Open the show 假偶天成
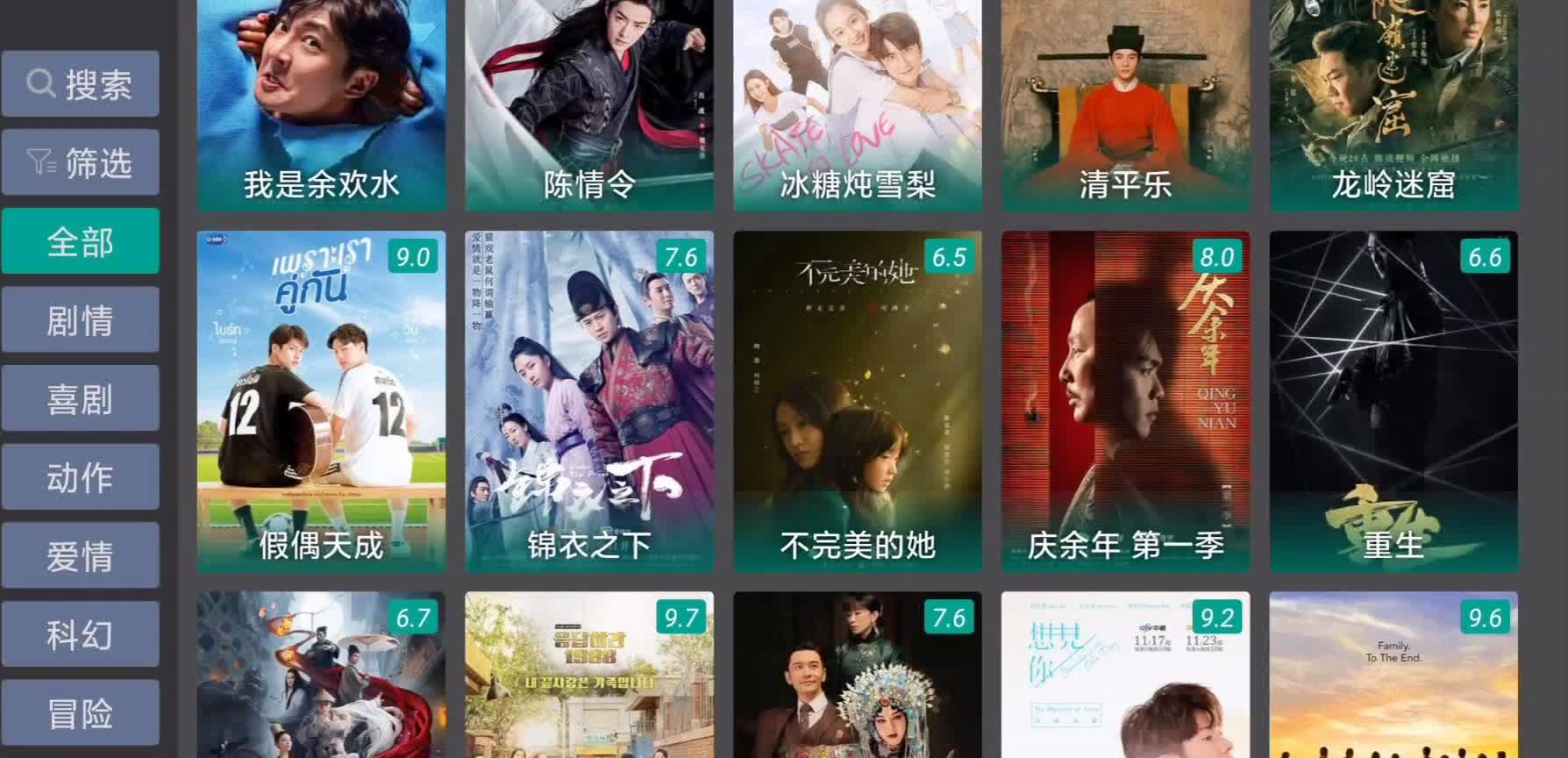The height and width of the screenshot is (758, 1568). coord(321,402)
